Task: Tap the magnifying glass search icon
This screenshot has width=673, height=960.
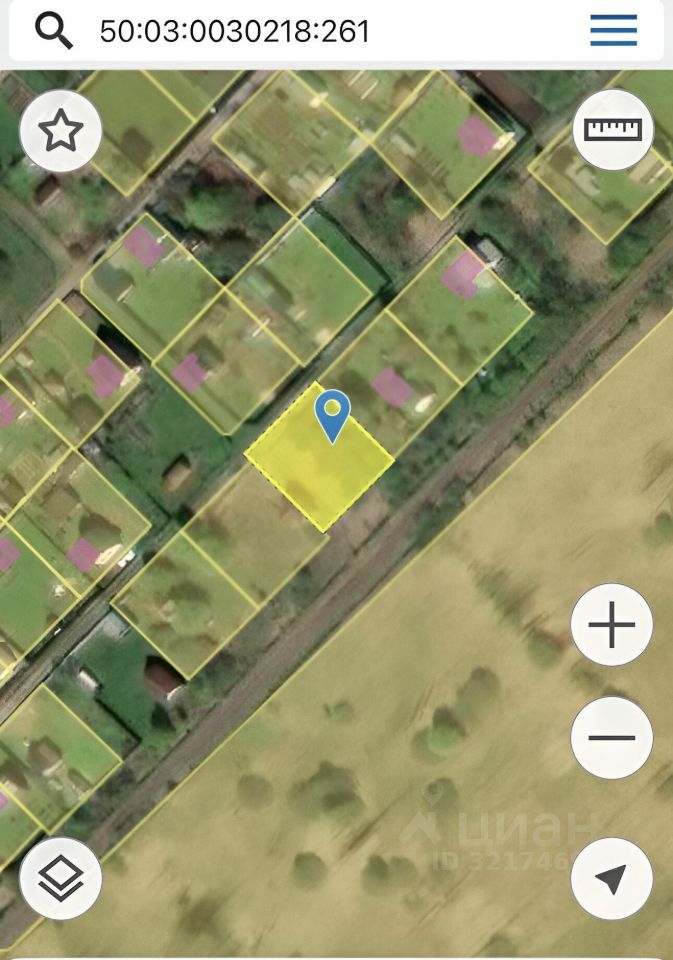Action: click(x=54, y=31)
